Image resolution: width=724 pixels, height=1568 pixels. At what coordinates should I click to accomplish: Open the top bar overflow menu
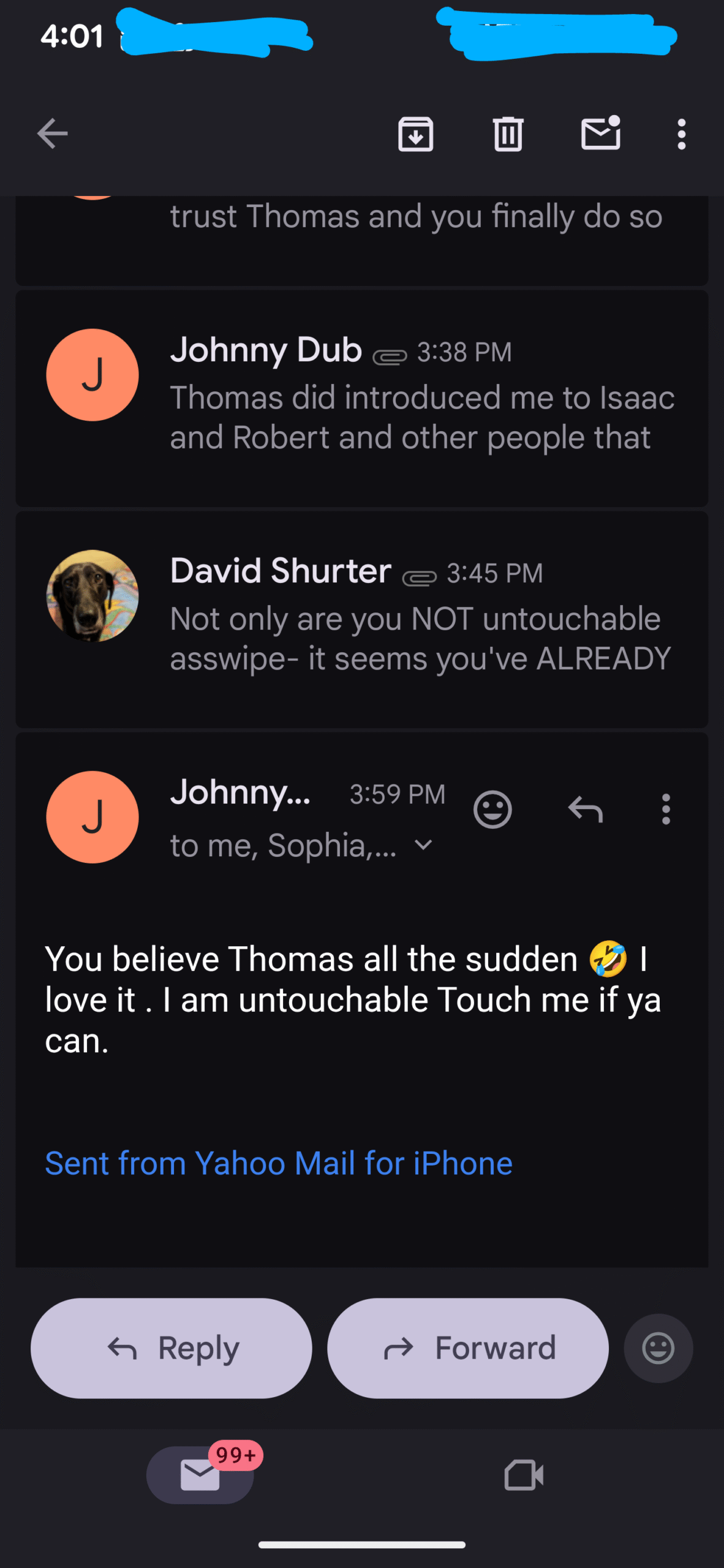click(681, 134)
